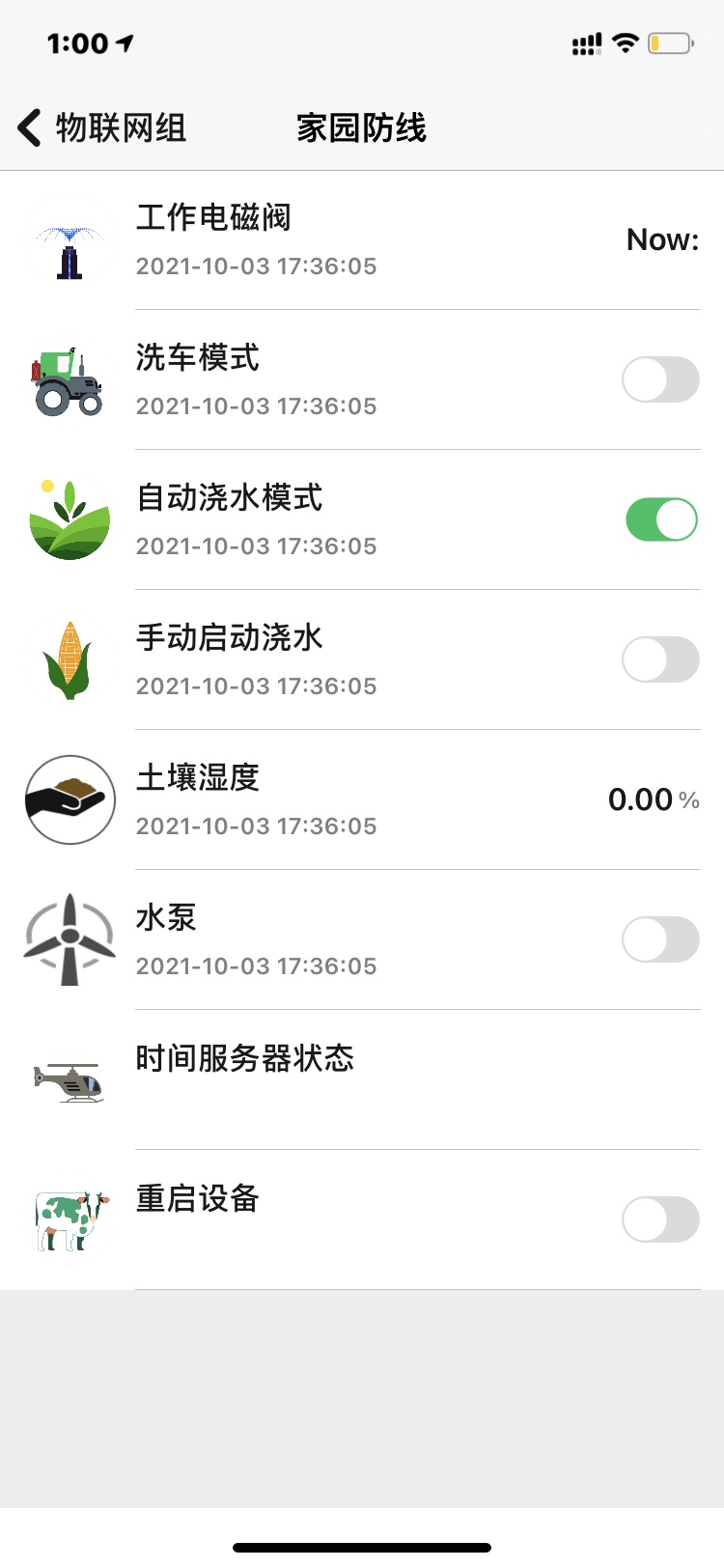Click the 土壤湿度 label
724x1568 pixels.
(198, 777)
